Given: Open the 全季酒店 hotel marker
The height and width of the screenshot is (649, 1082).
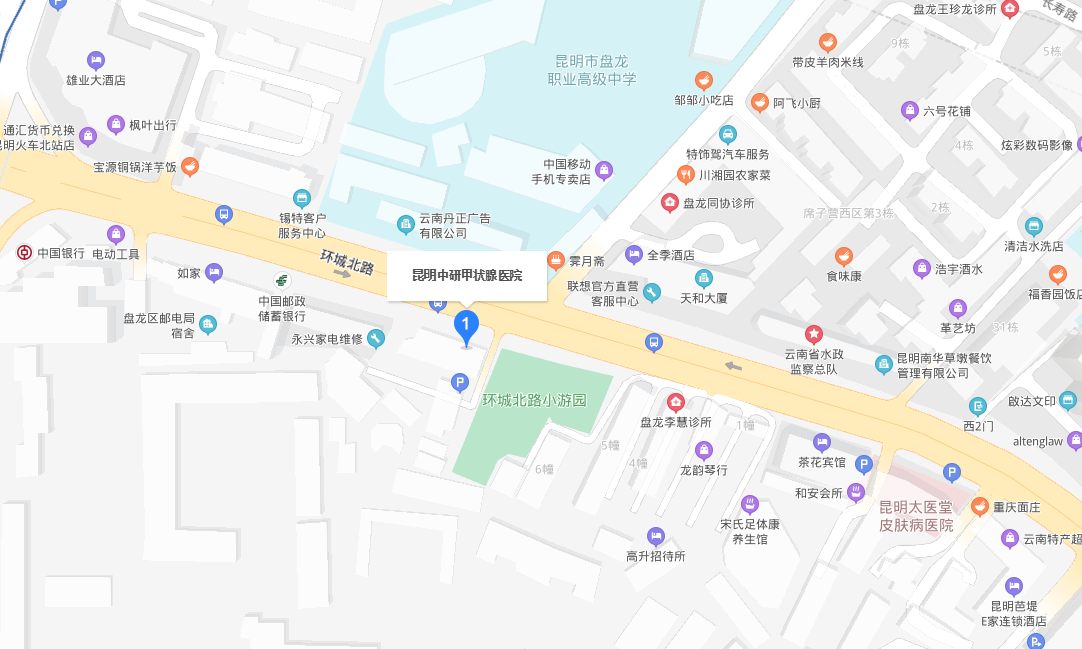Looking at the screenshot, I should pyautogui.click(x=633, y=255).
